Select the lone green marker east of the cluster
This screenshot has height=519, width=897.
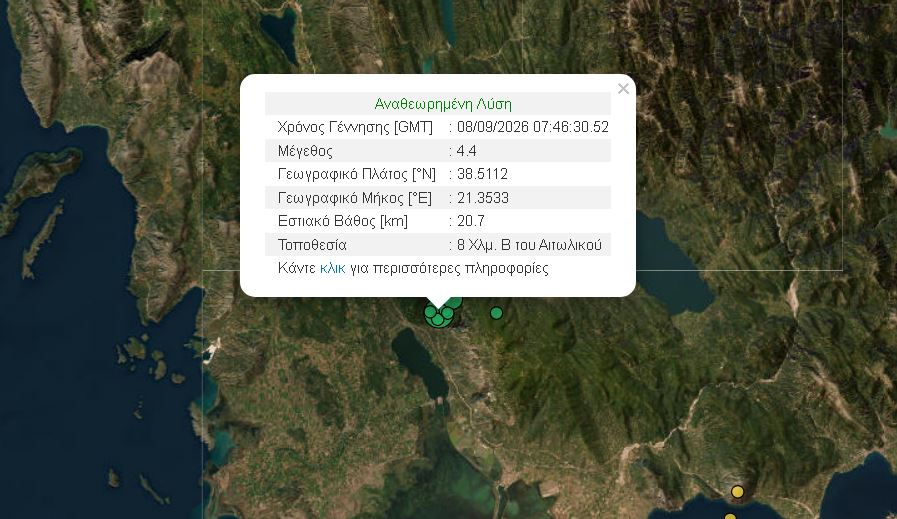[x=497, y=313]
